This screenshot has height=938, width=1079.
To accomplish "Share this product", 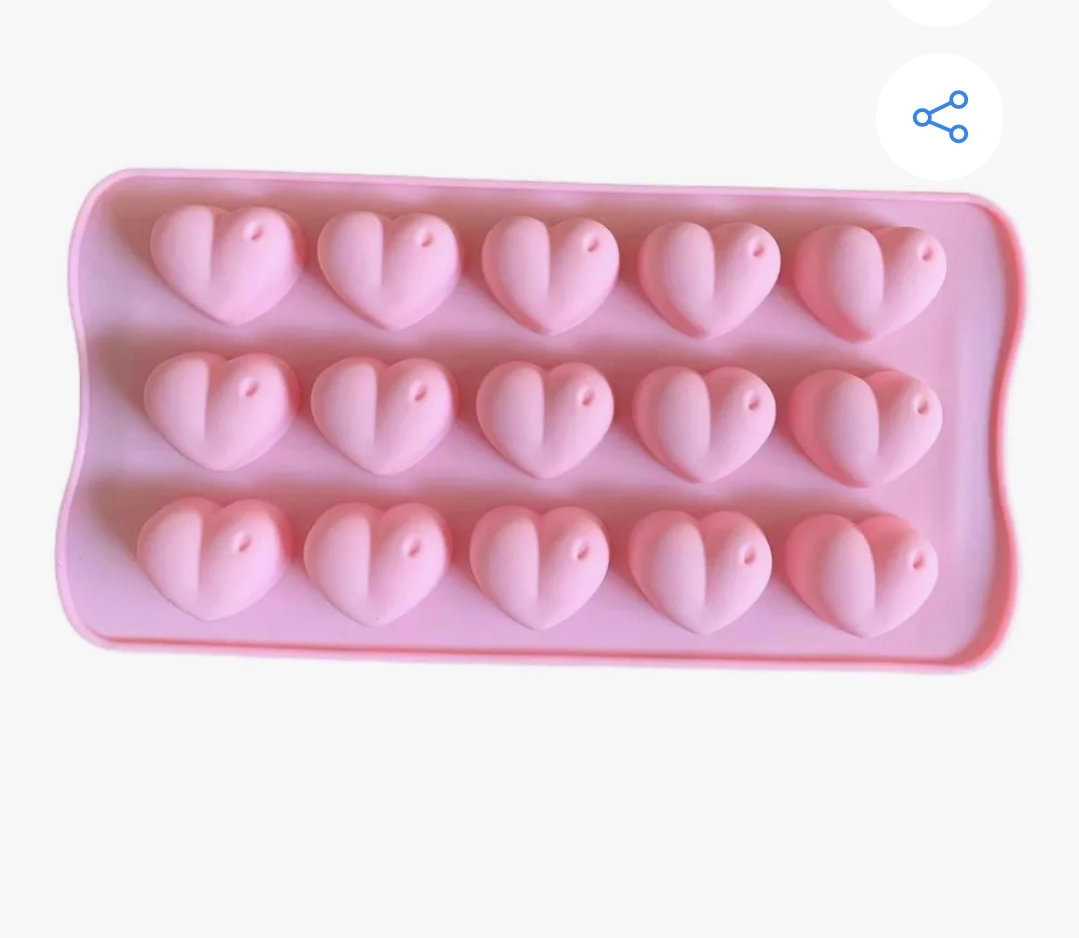I will (x=939, y=117).
